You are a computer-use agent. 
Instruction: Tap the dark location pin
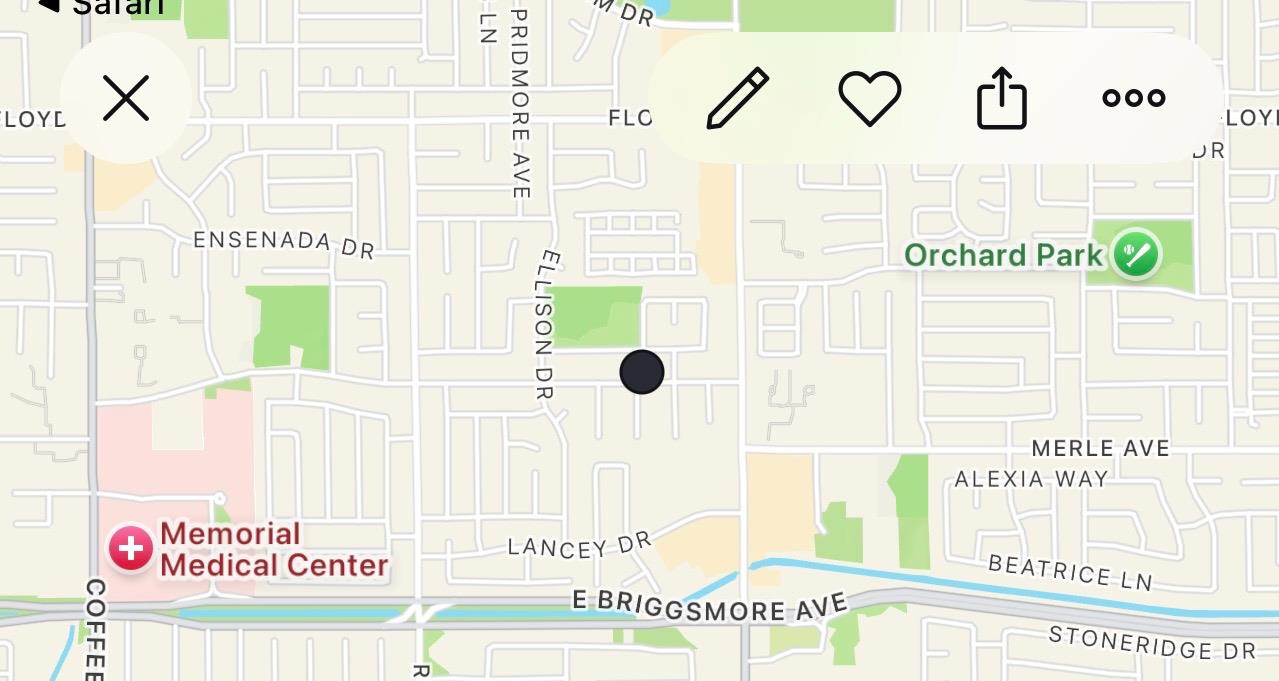(x=641, y=372)
